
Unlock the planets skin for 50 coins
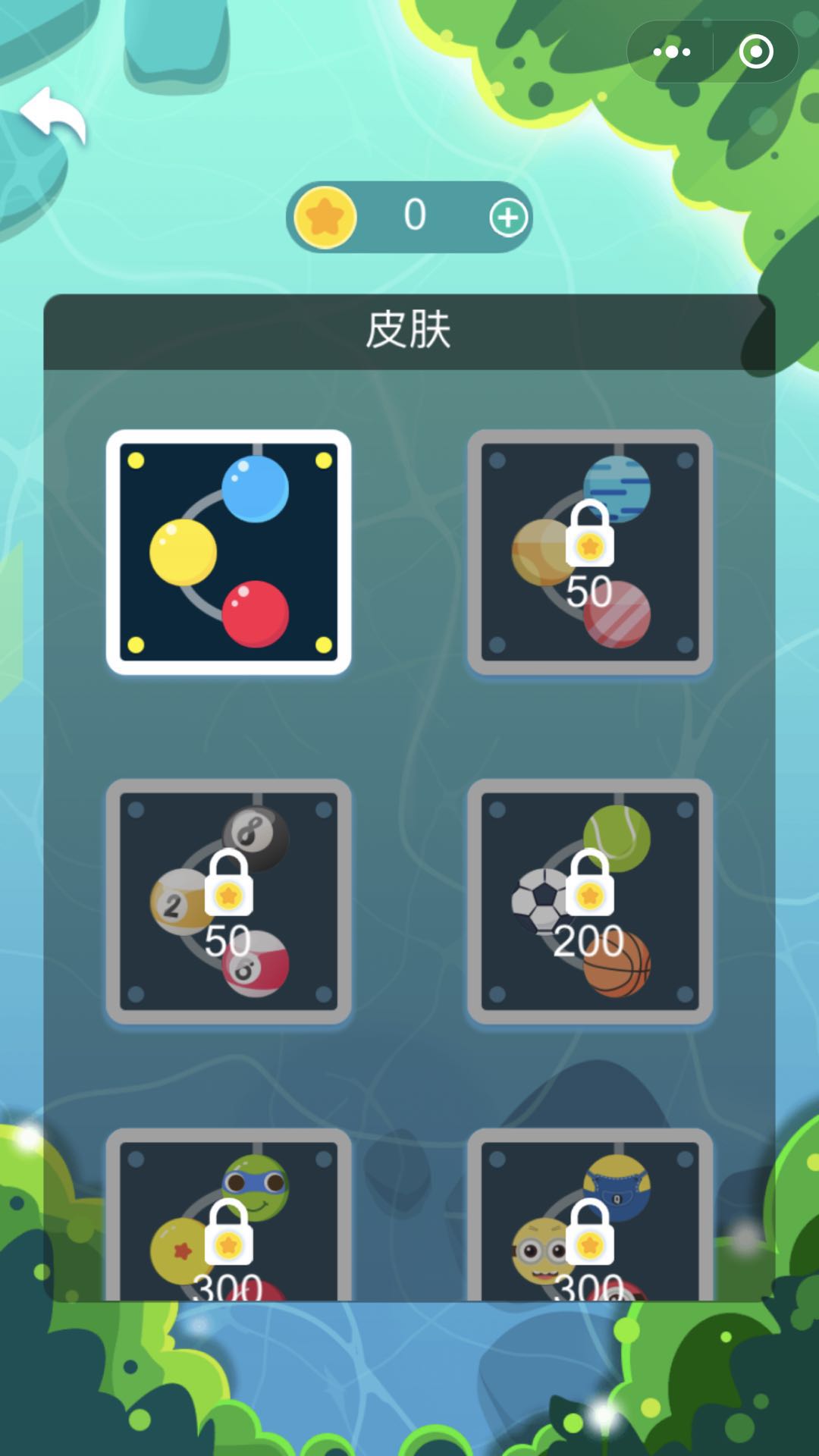point(590,552)
